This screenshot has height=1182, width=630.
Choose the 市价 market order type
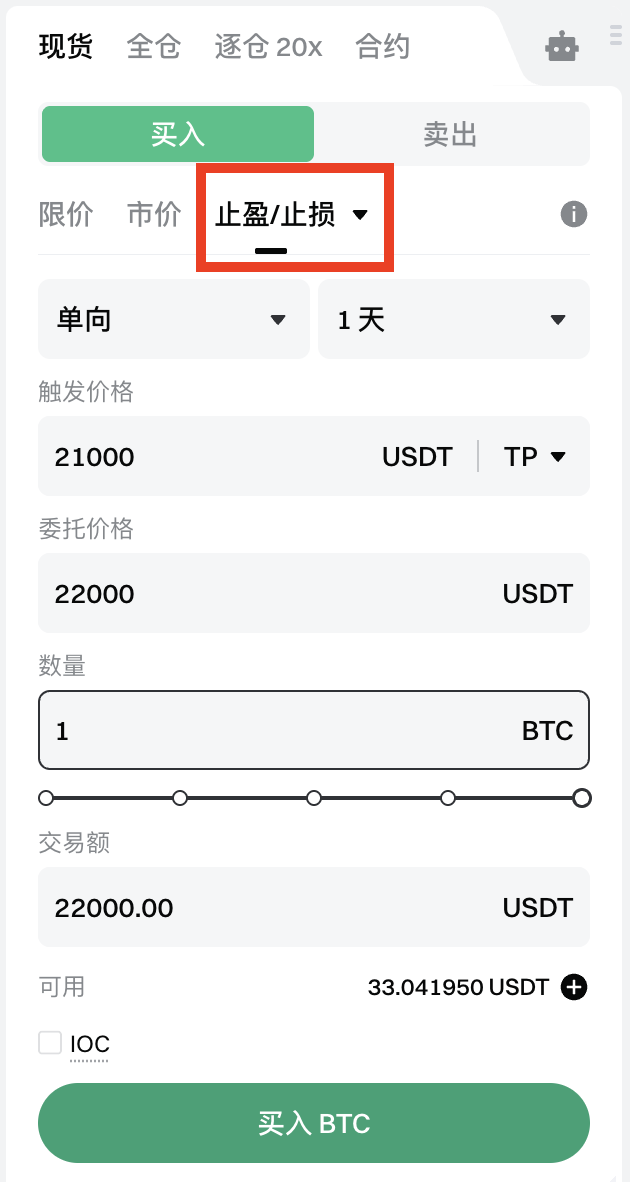154,214
